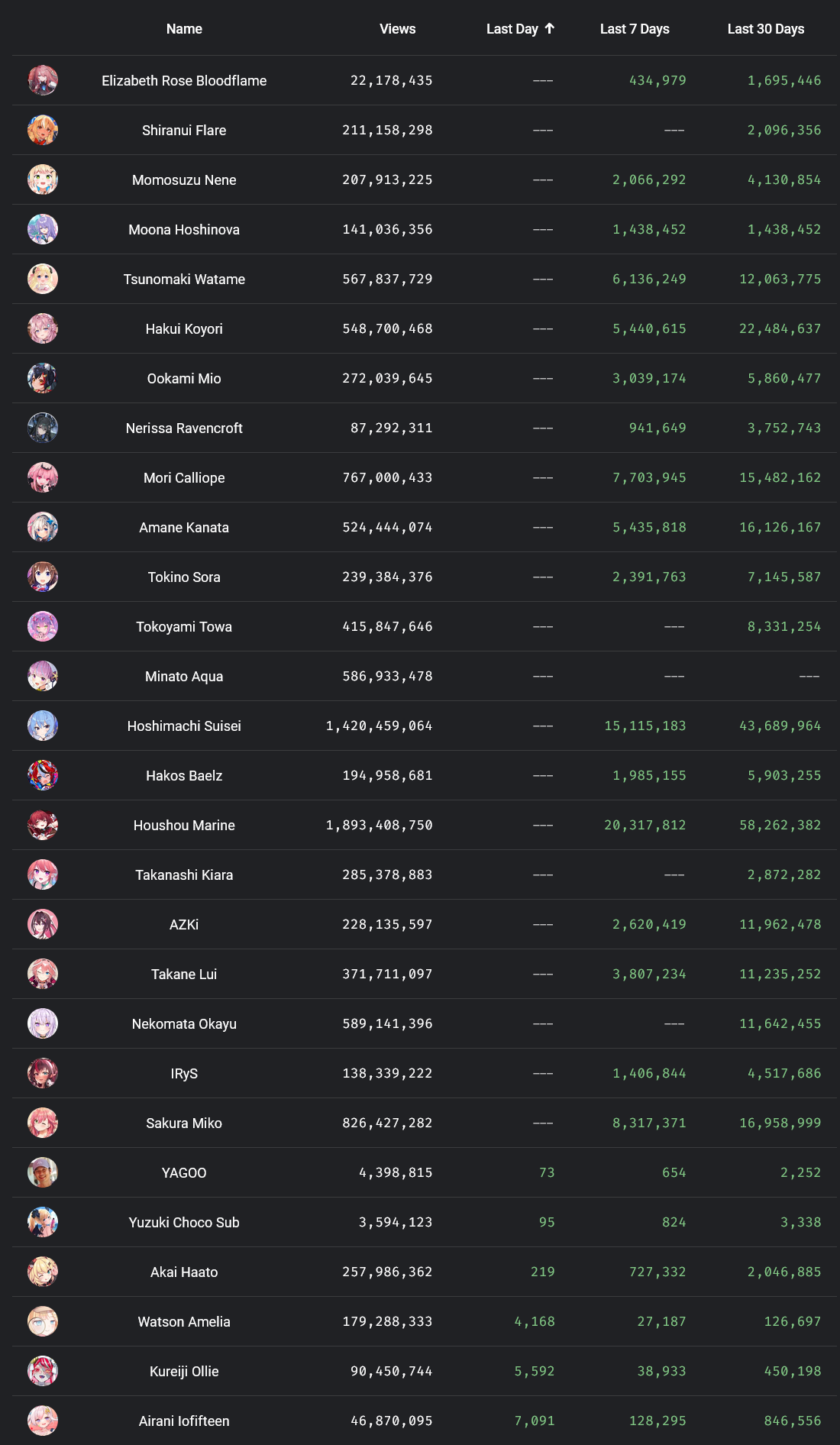View the Houshou Marine entry
The image size is (840, 1445).
(425, 825)
